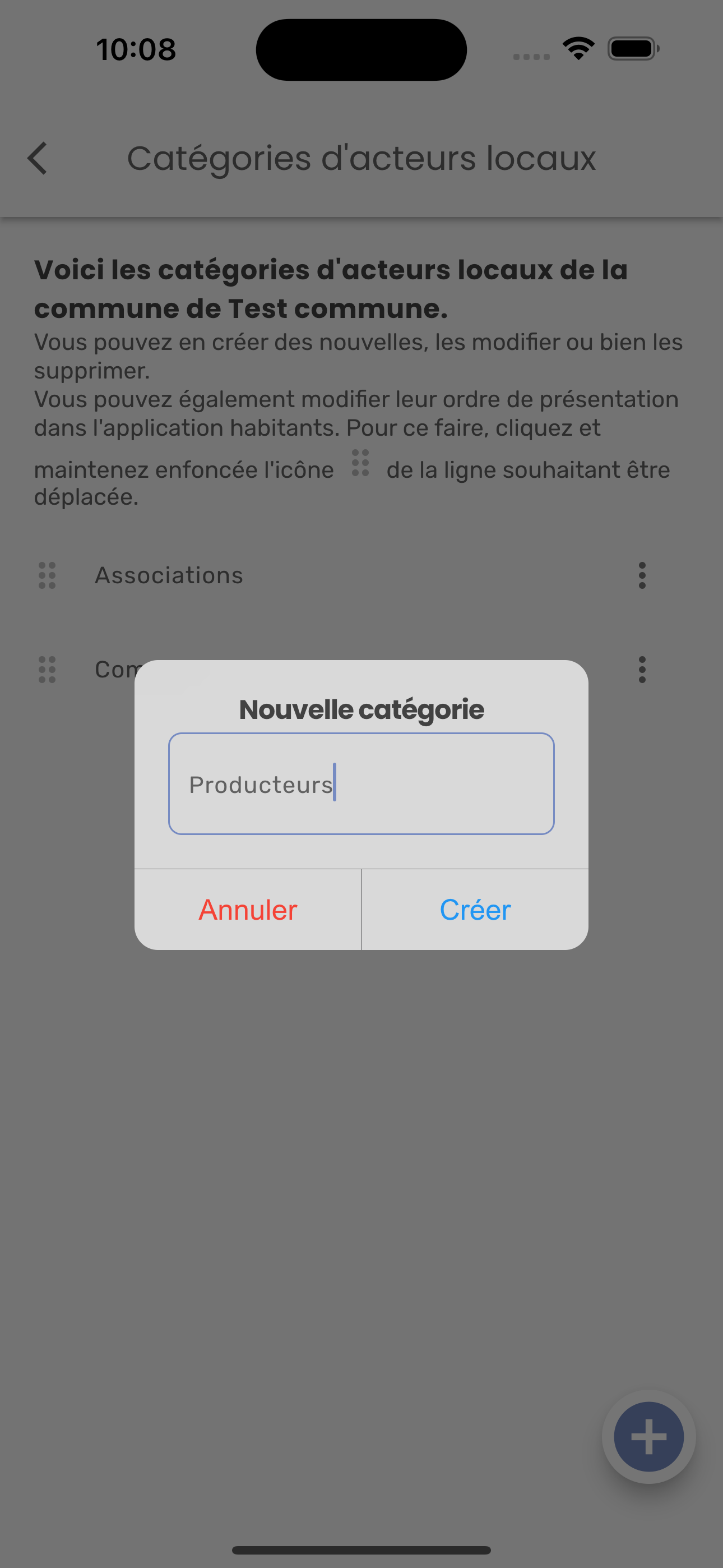Image resolution: width=723 pixels, height=1568 pixels.
Task: Focus the category name field containing Producteurs
Action: [361, 784]
